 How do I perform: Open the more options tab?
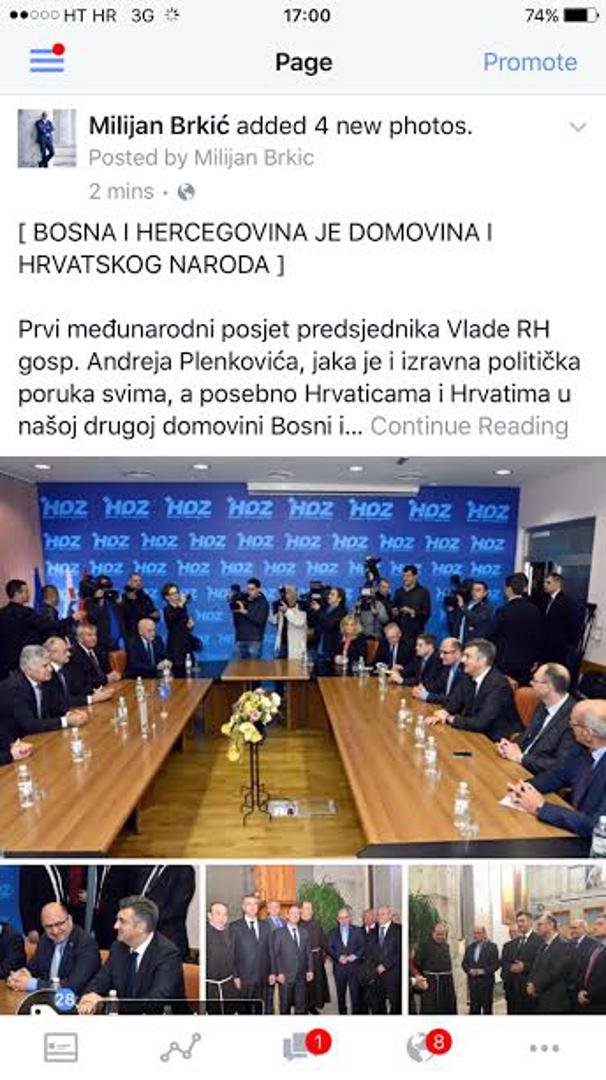(544, 1047)
